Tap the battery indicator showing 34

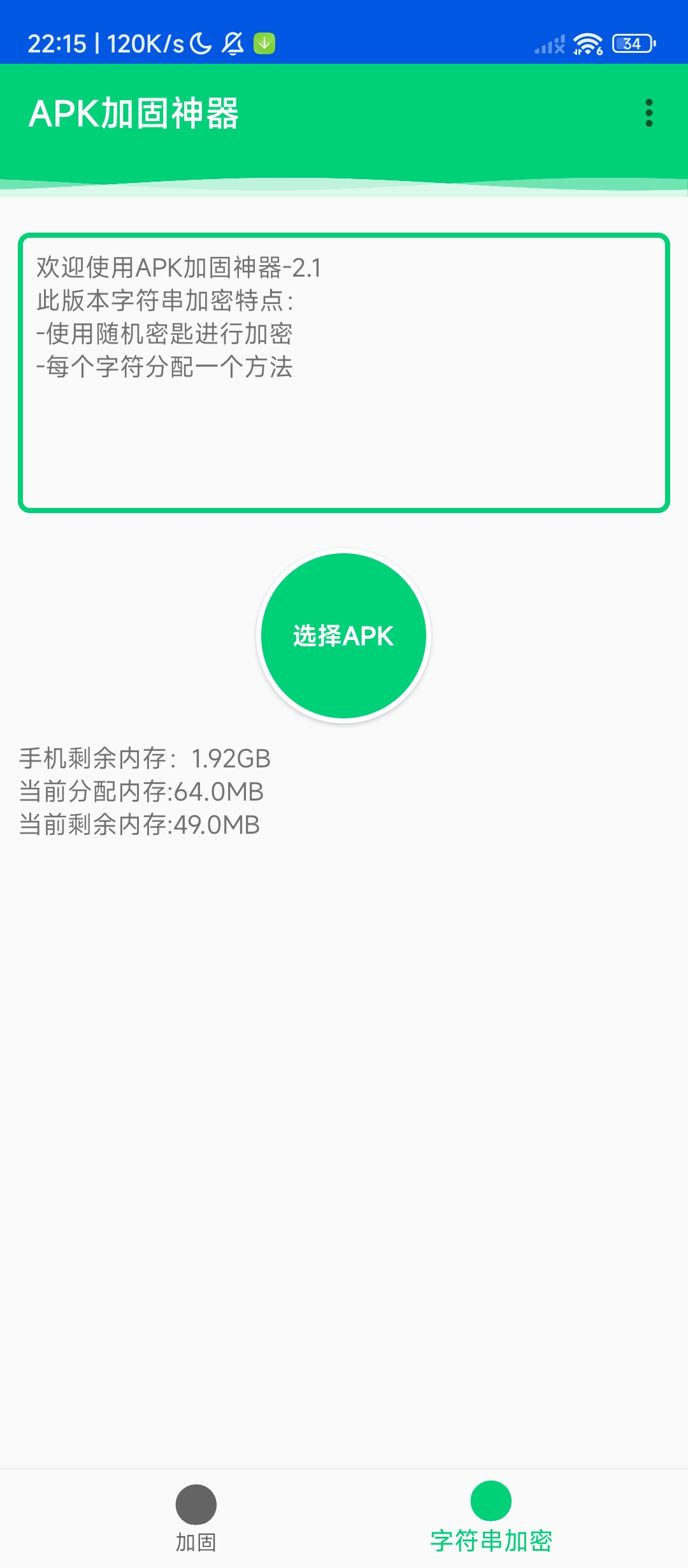click(633, 42)
